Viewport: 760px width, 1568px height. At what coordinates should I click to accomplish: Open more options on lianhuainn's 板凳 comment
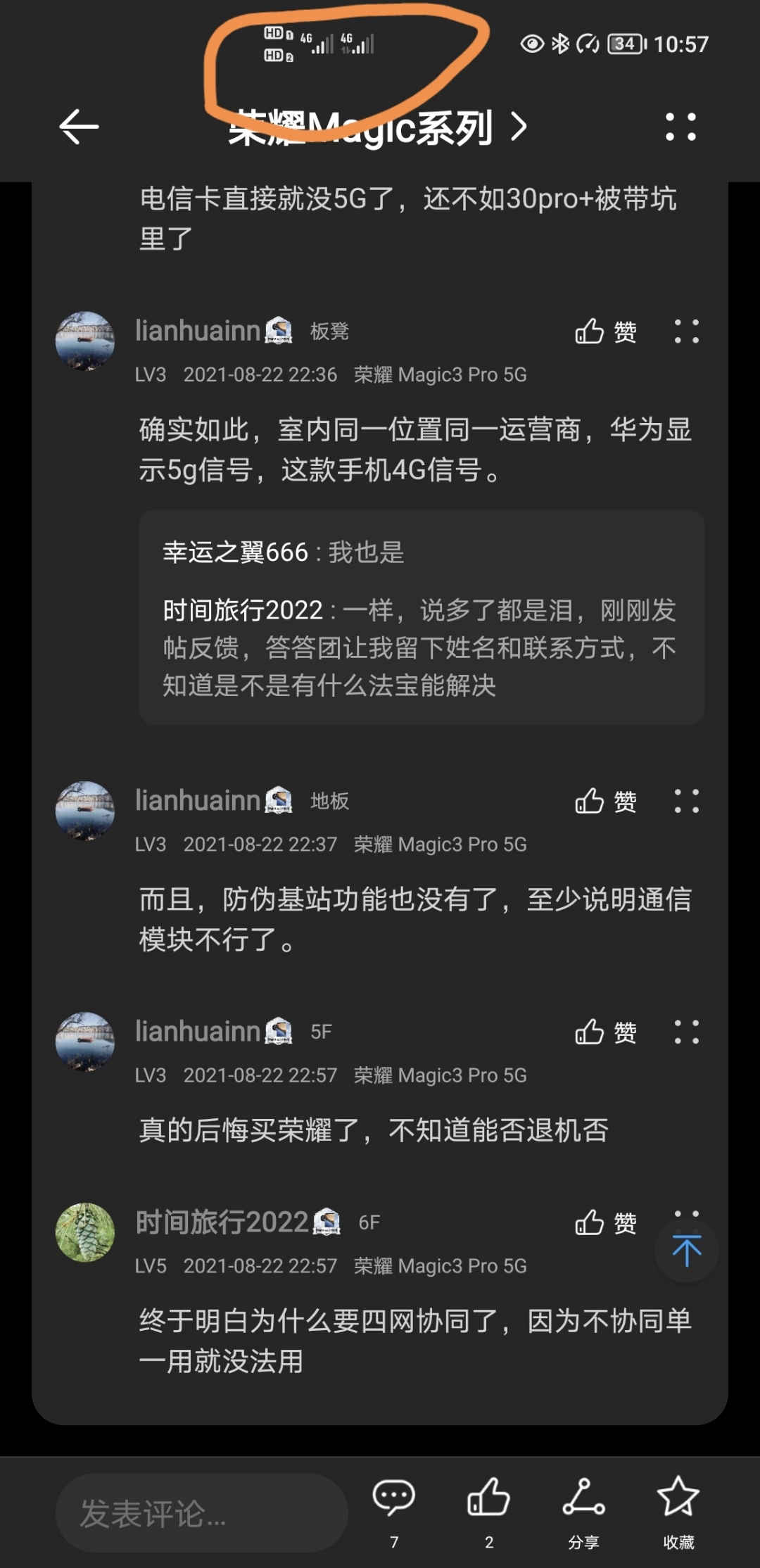coord(686,331)
